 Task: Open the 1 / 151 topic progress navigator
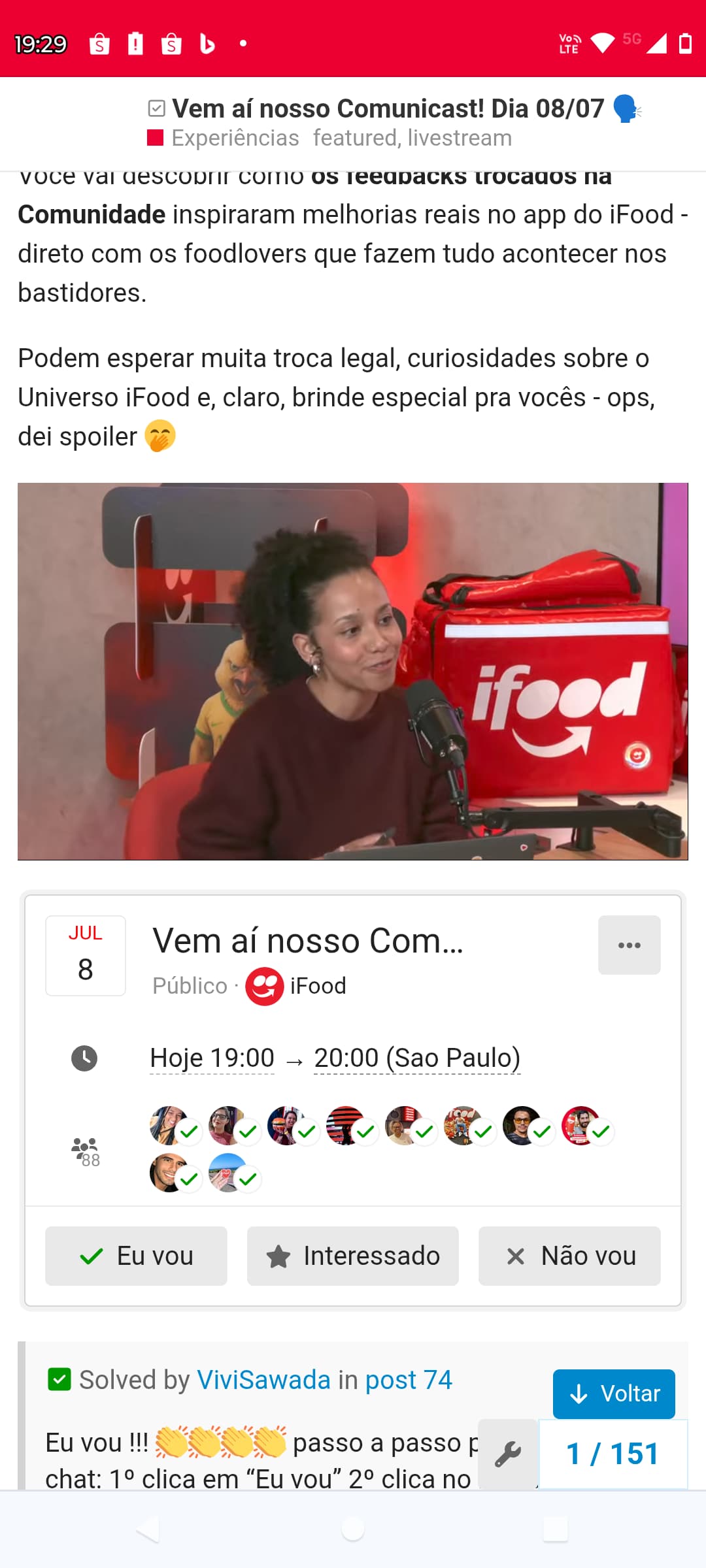coord(613,1454)
